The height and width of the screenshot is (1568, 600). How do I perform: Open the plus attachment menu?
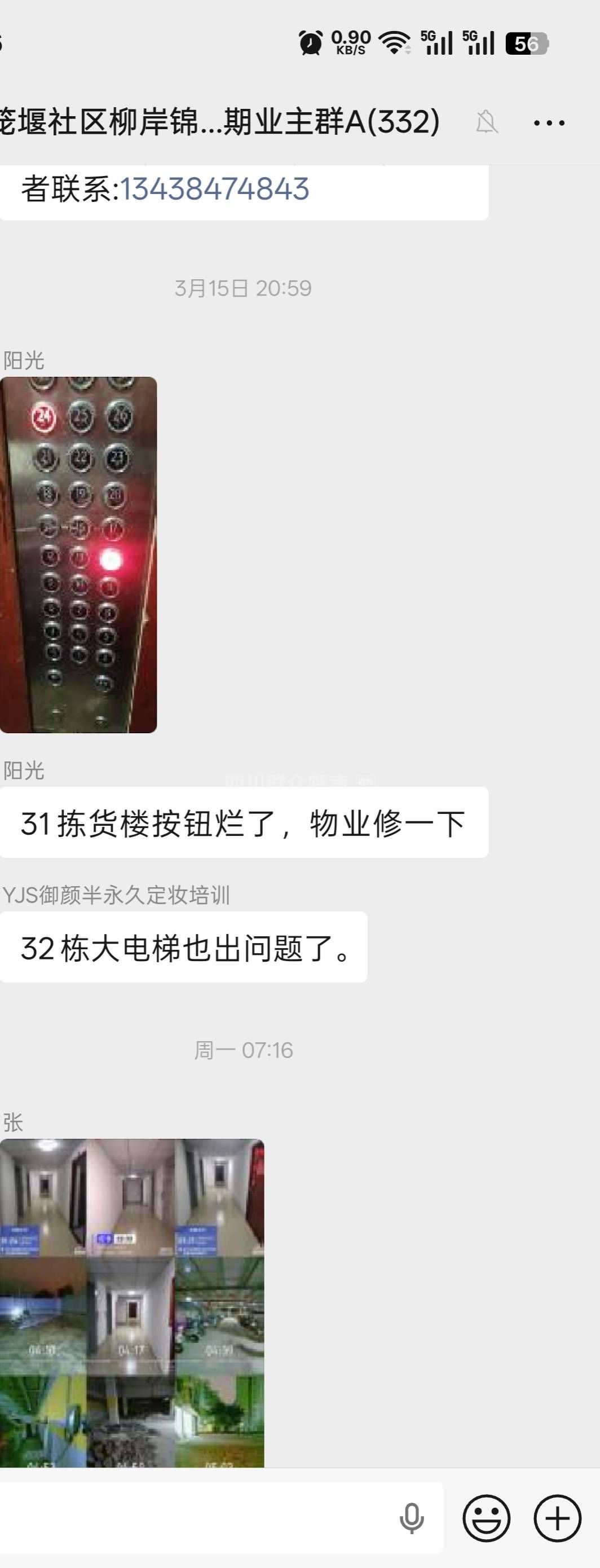557,1517
